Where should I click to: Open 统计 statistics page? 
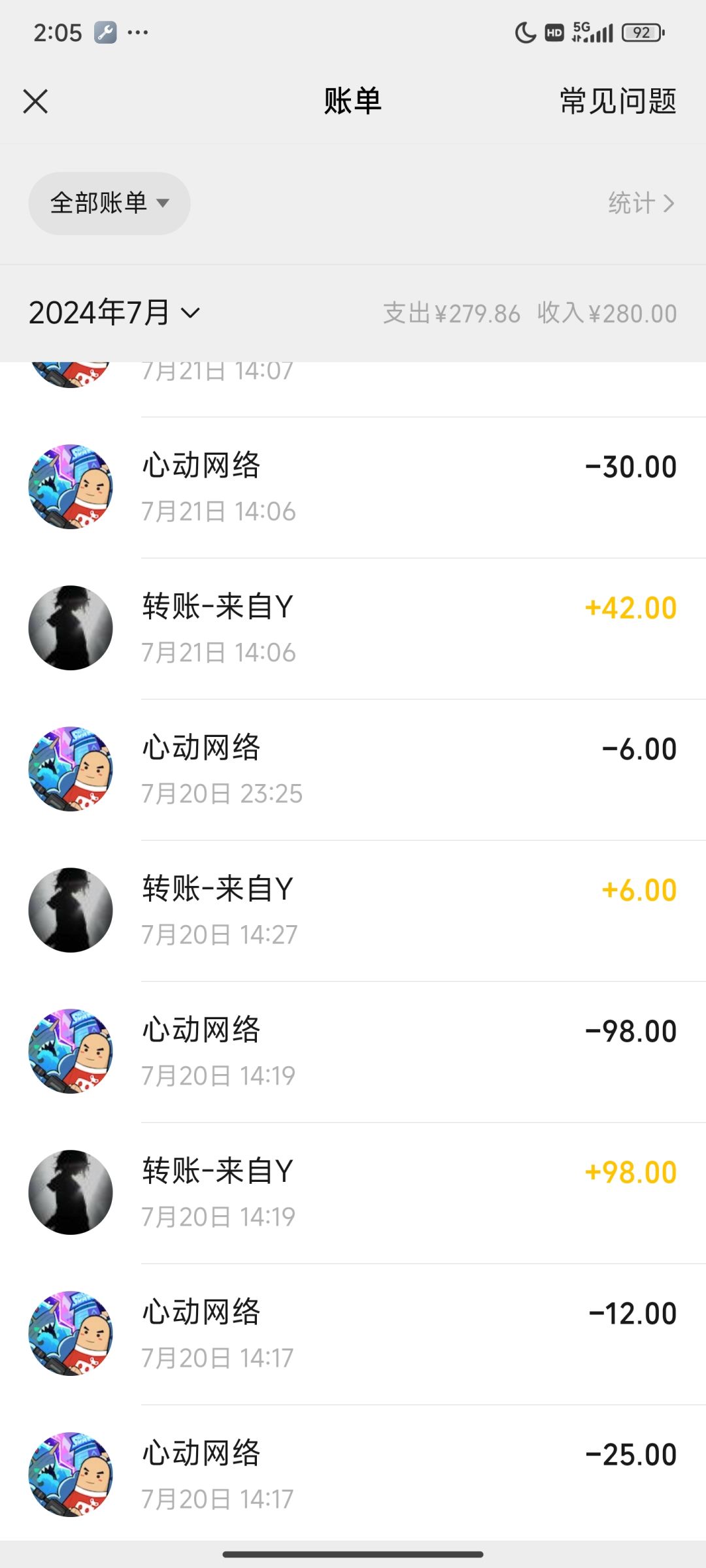(640, 203)
